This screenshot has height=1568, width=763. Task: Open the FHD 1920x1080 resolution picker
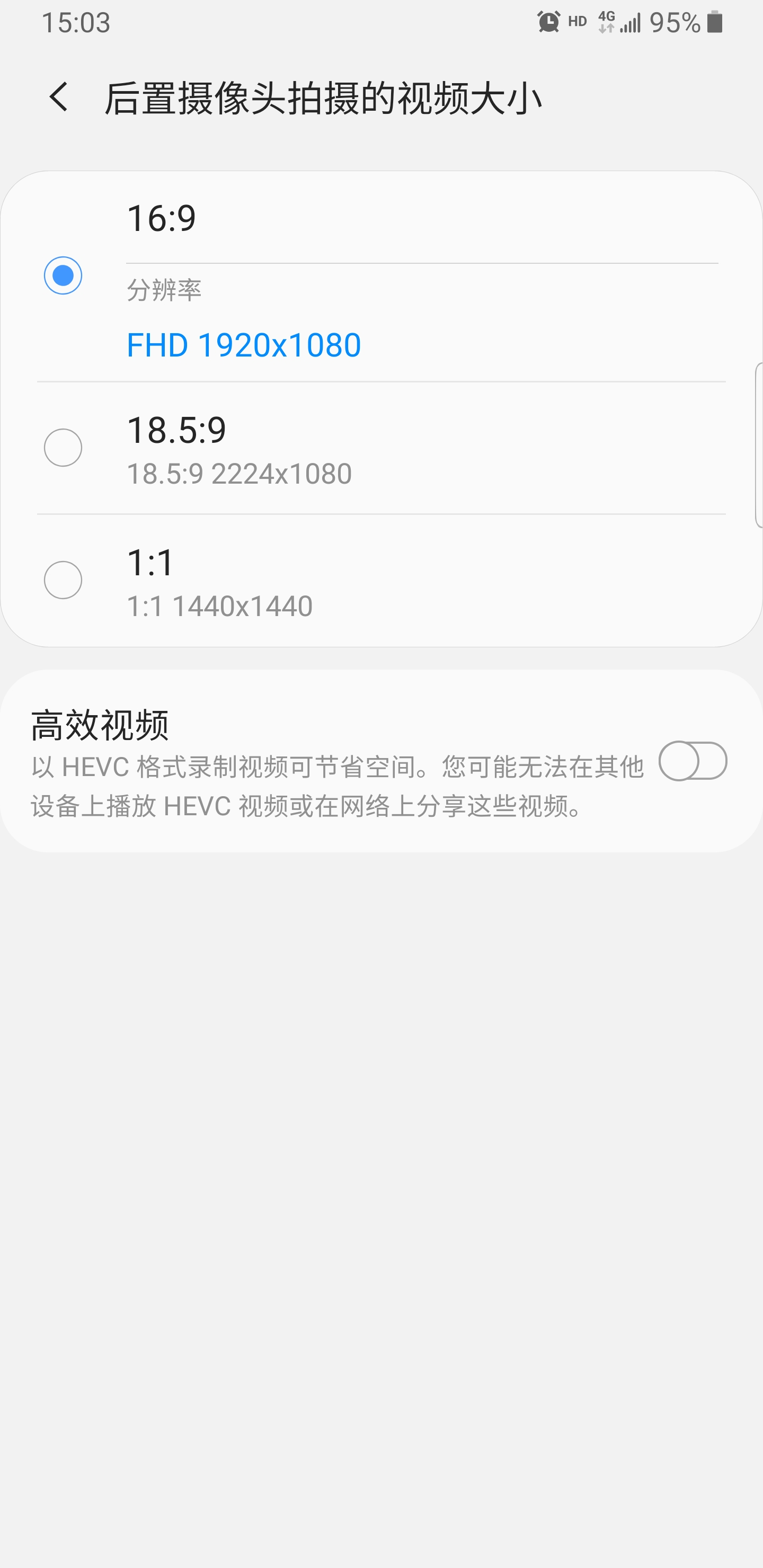point(244,344)
